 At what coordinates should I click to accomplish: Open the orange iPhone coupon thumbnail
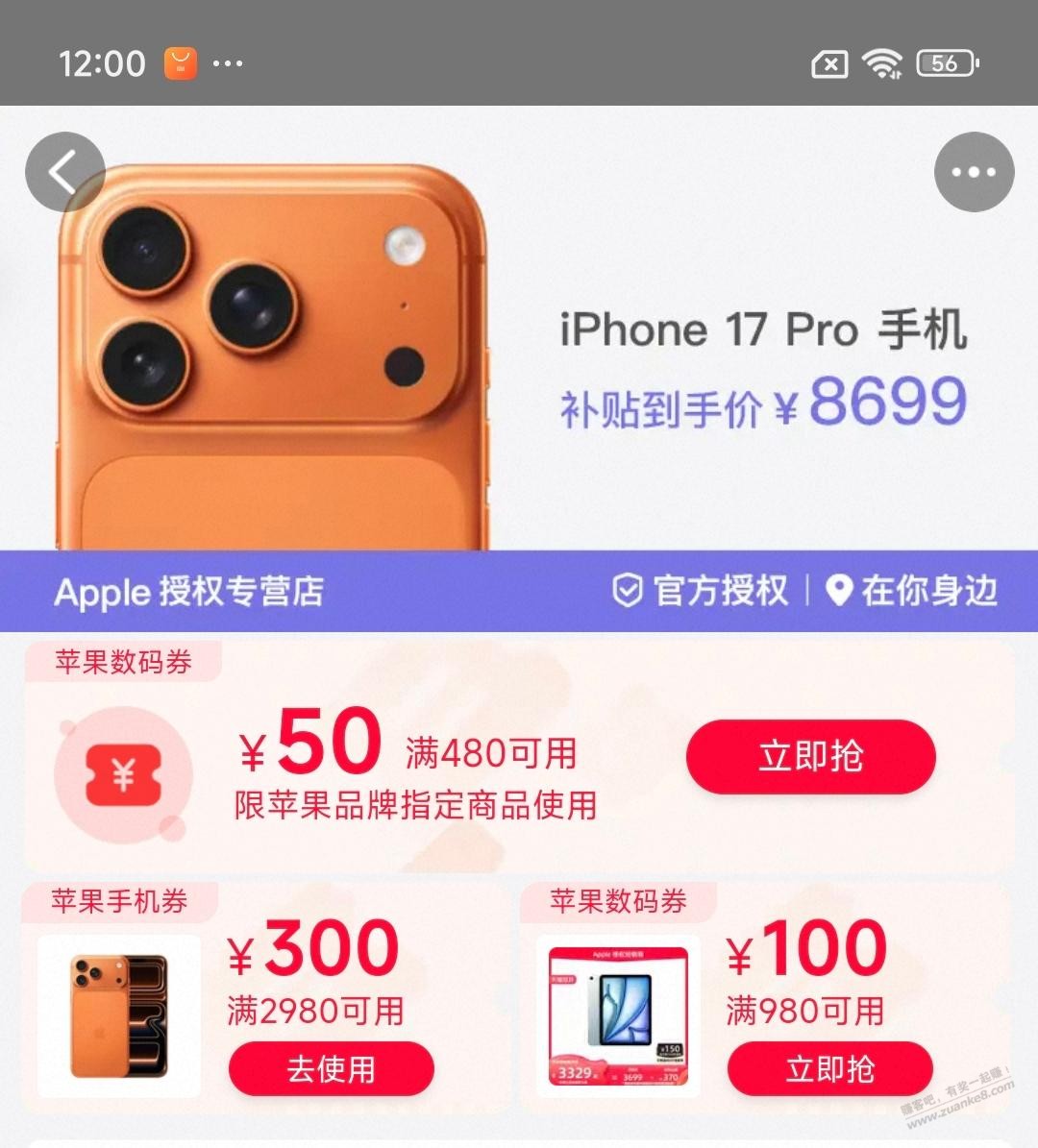click(x=119, y=1014)
